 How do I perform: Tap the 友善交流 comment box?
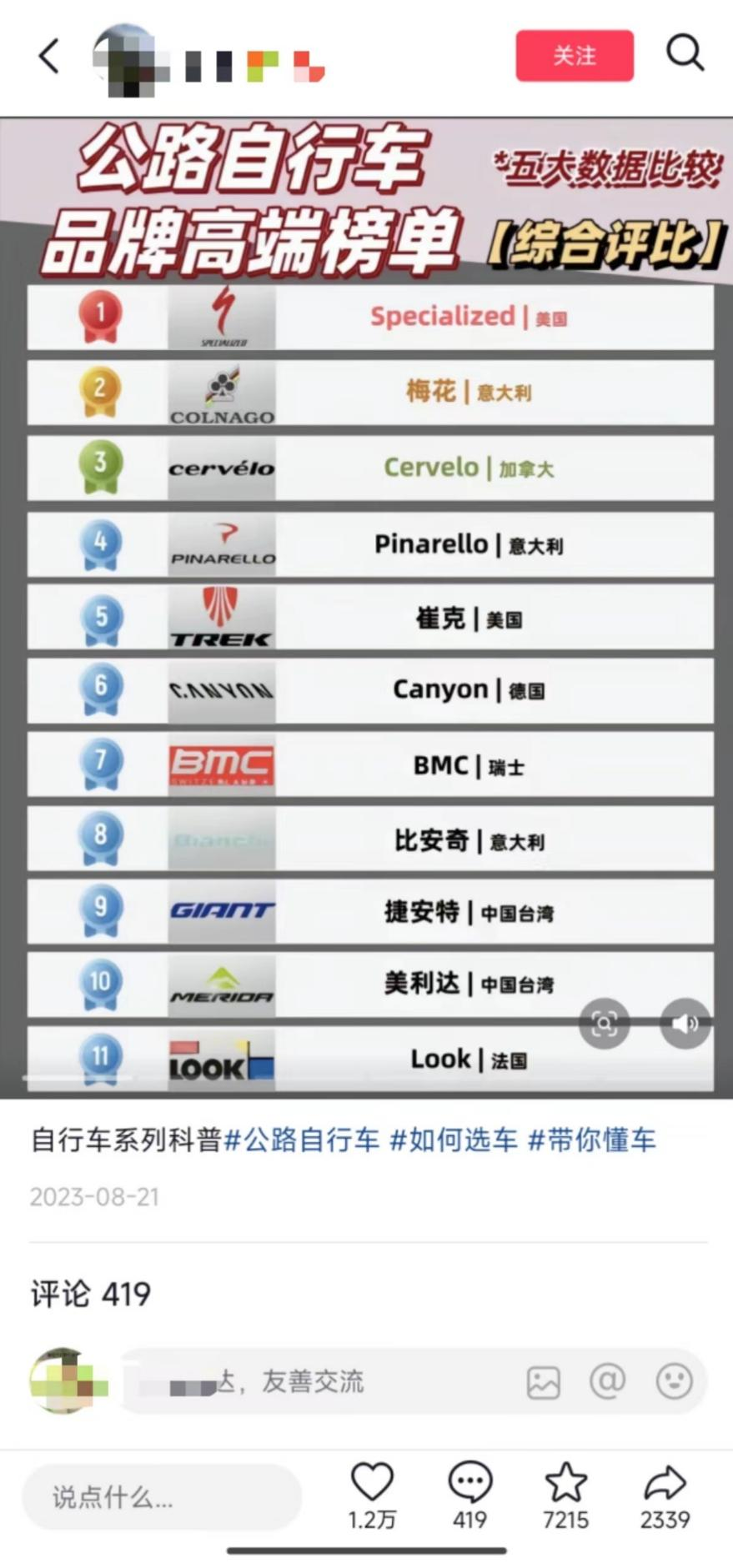(x=317, y=1381)
